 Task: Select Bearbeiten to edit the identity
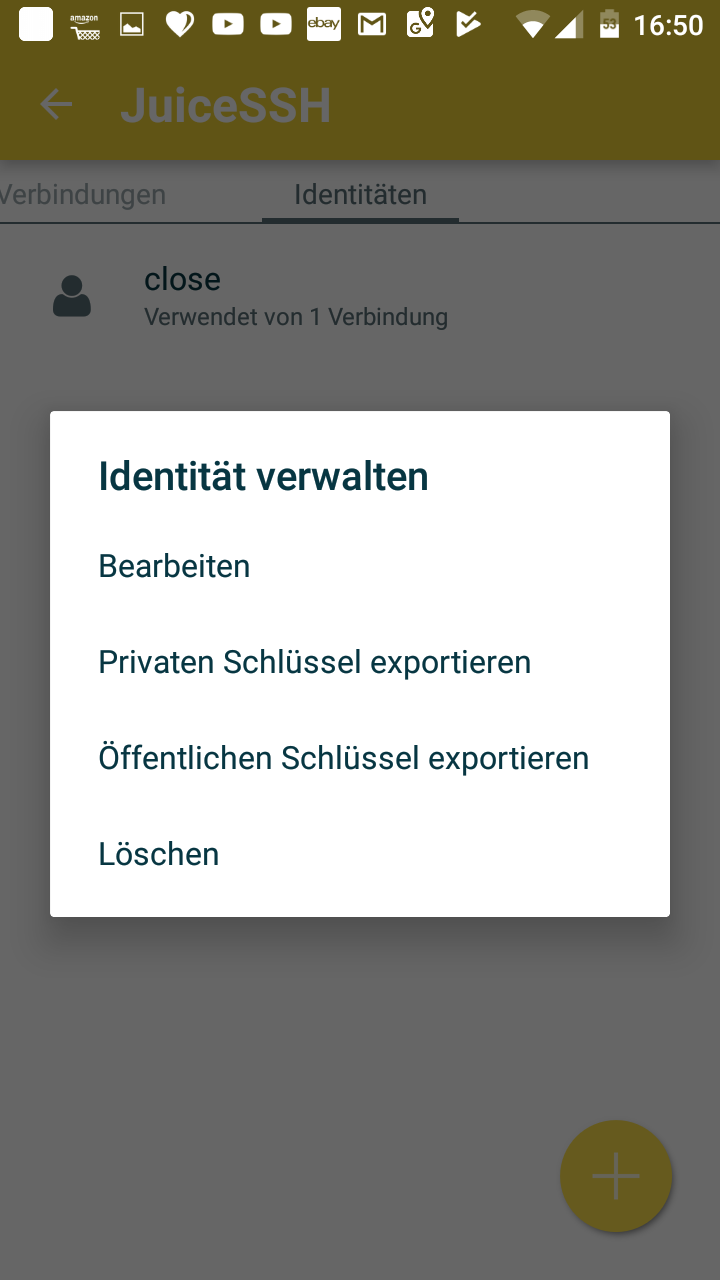(175, 566)
